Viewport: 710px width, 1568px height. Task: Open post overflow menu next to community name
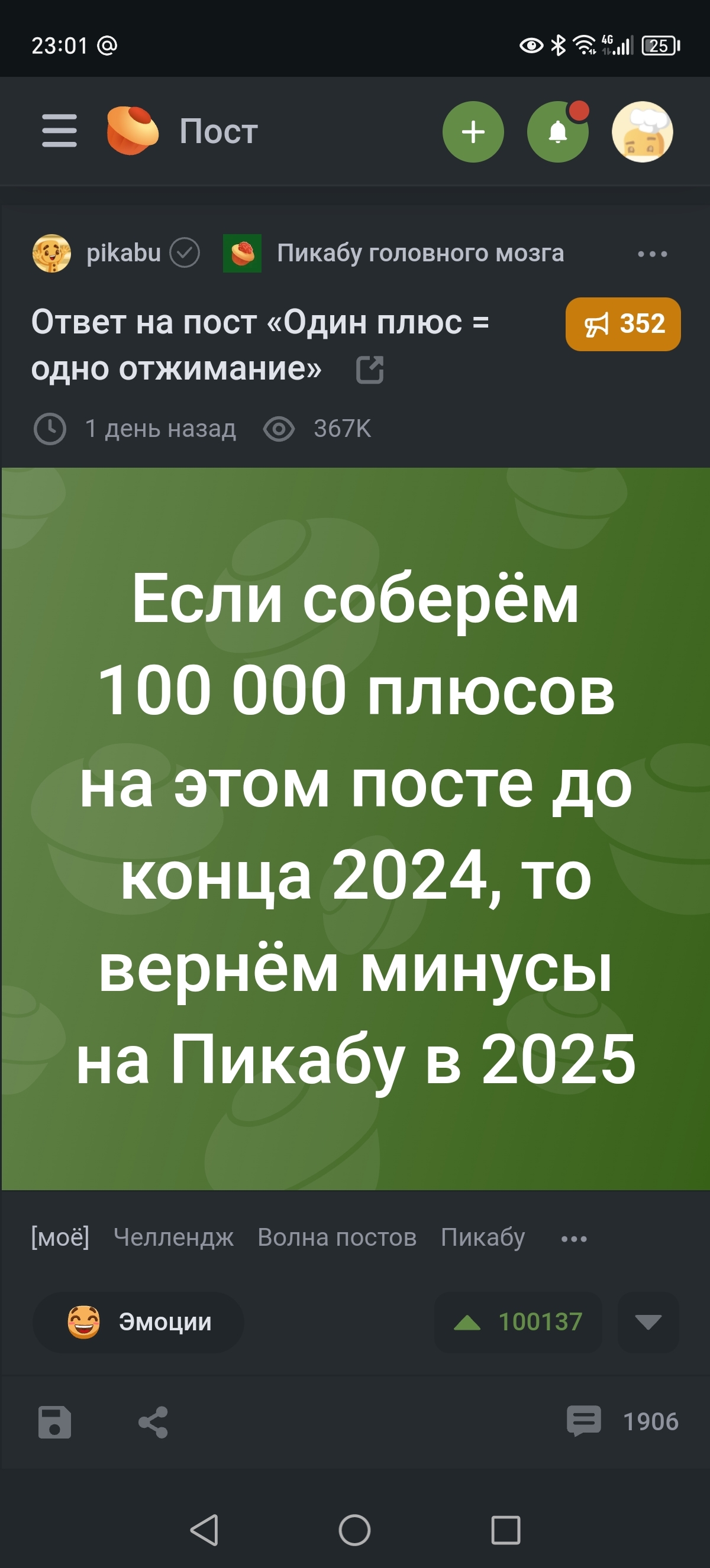(x=652, y=254)
